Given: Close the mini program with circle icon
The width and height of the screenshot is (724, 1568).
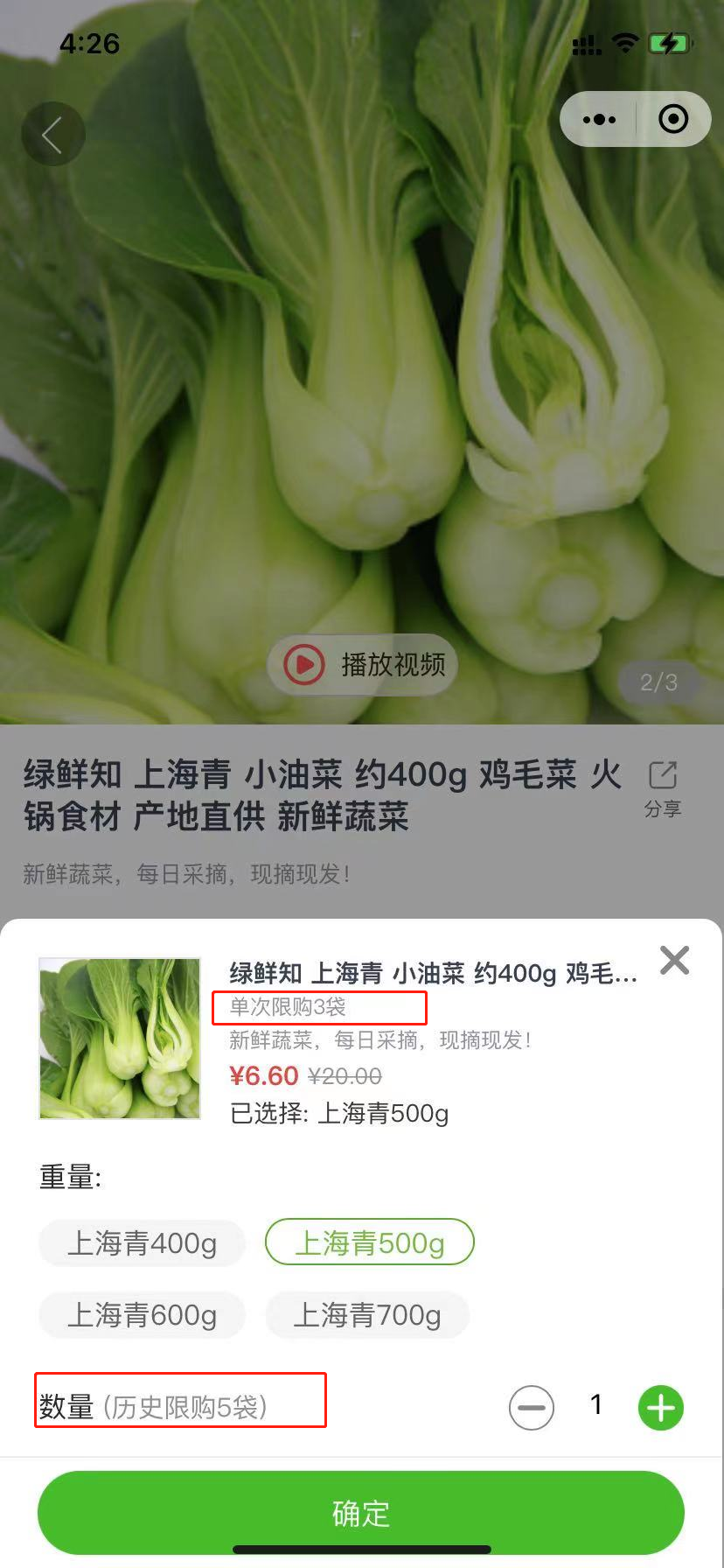Looking at the screenshot, I should click(673, 119).
